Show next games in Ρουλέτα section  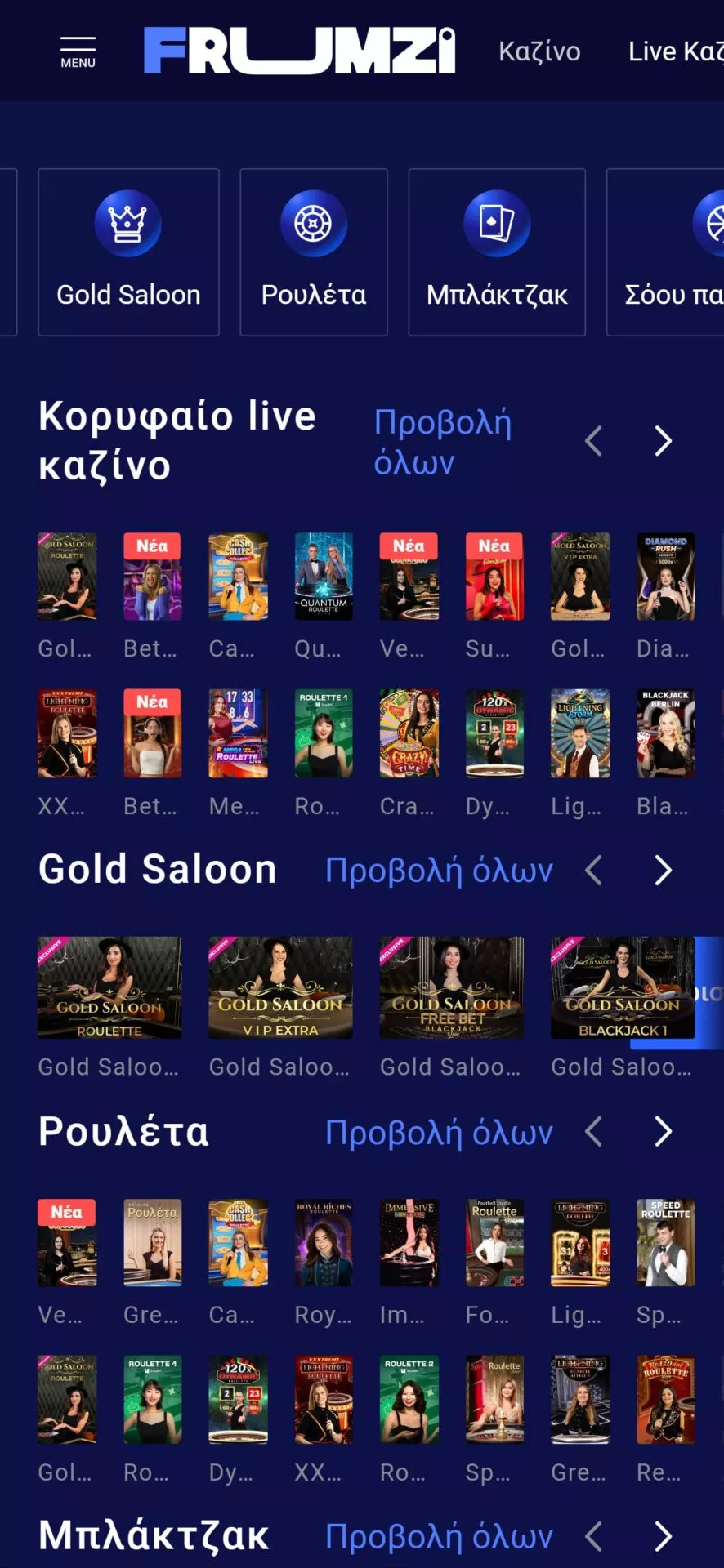pos(664,1132)
